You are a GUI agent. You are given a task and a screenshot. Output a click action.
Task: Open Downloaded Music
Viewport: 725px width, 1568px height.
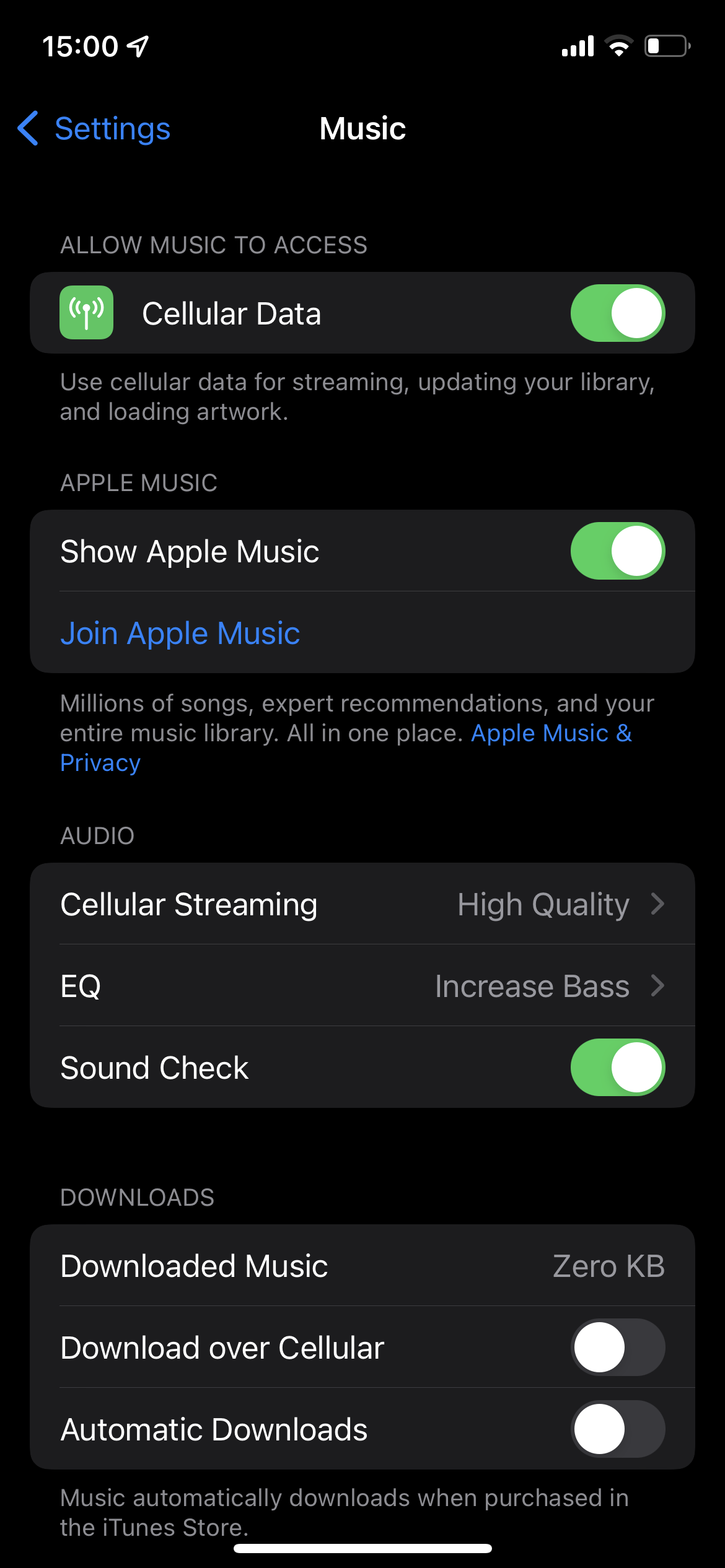pyautogui.click(x=362, y=1266)
